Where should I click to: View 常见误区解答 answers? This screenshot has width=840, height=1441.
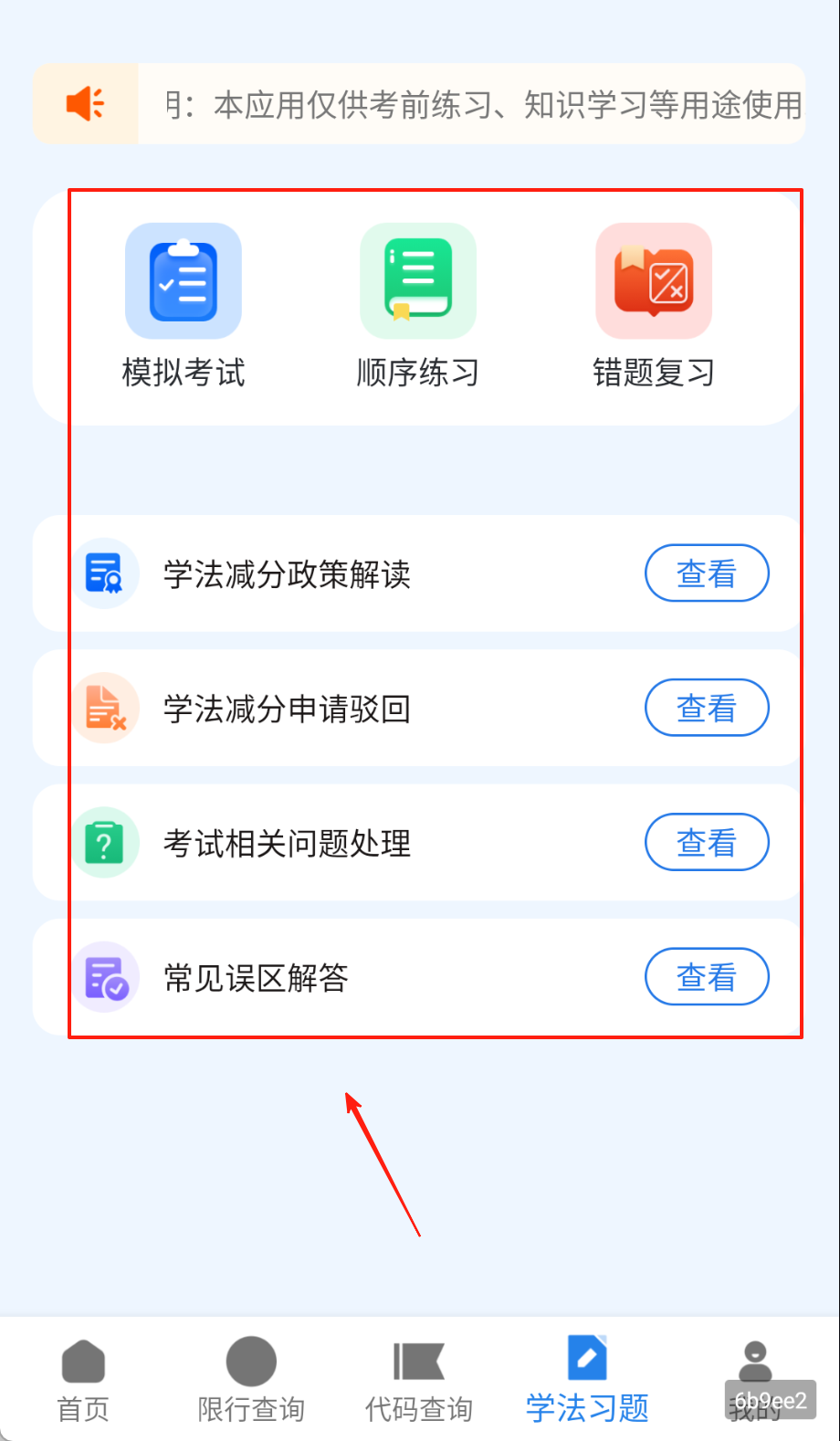(x=707, y=977)
